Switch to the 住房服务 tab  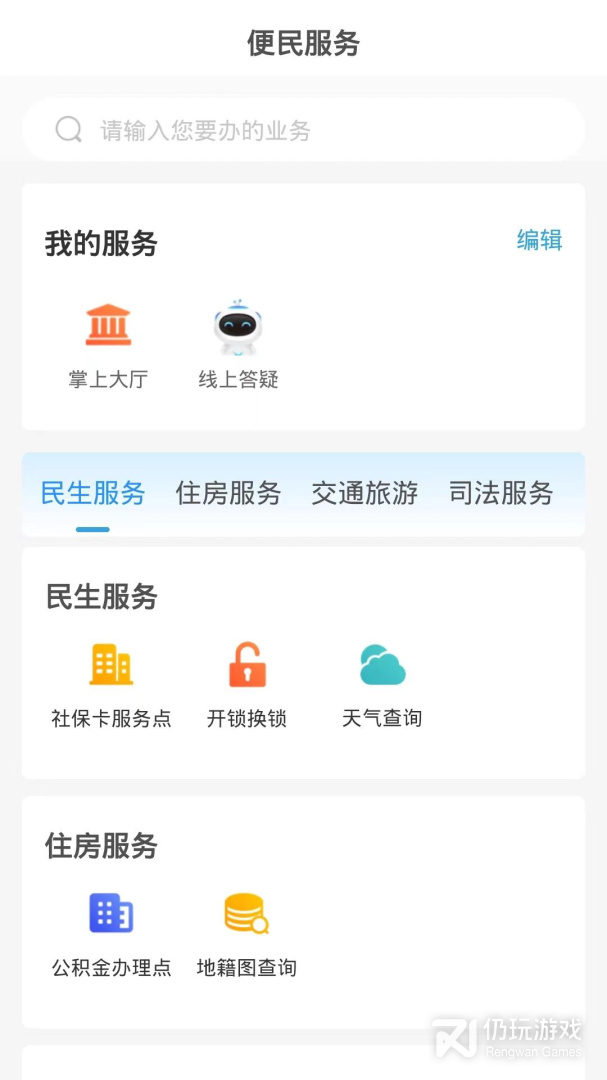pyautogui.click(x=228, y=493)
